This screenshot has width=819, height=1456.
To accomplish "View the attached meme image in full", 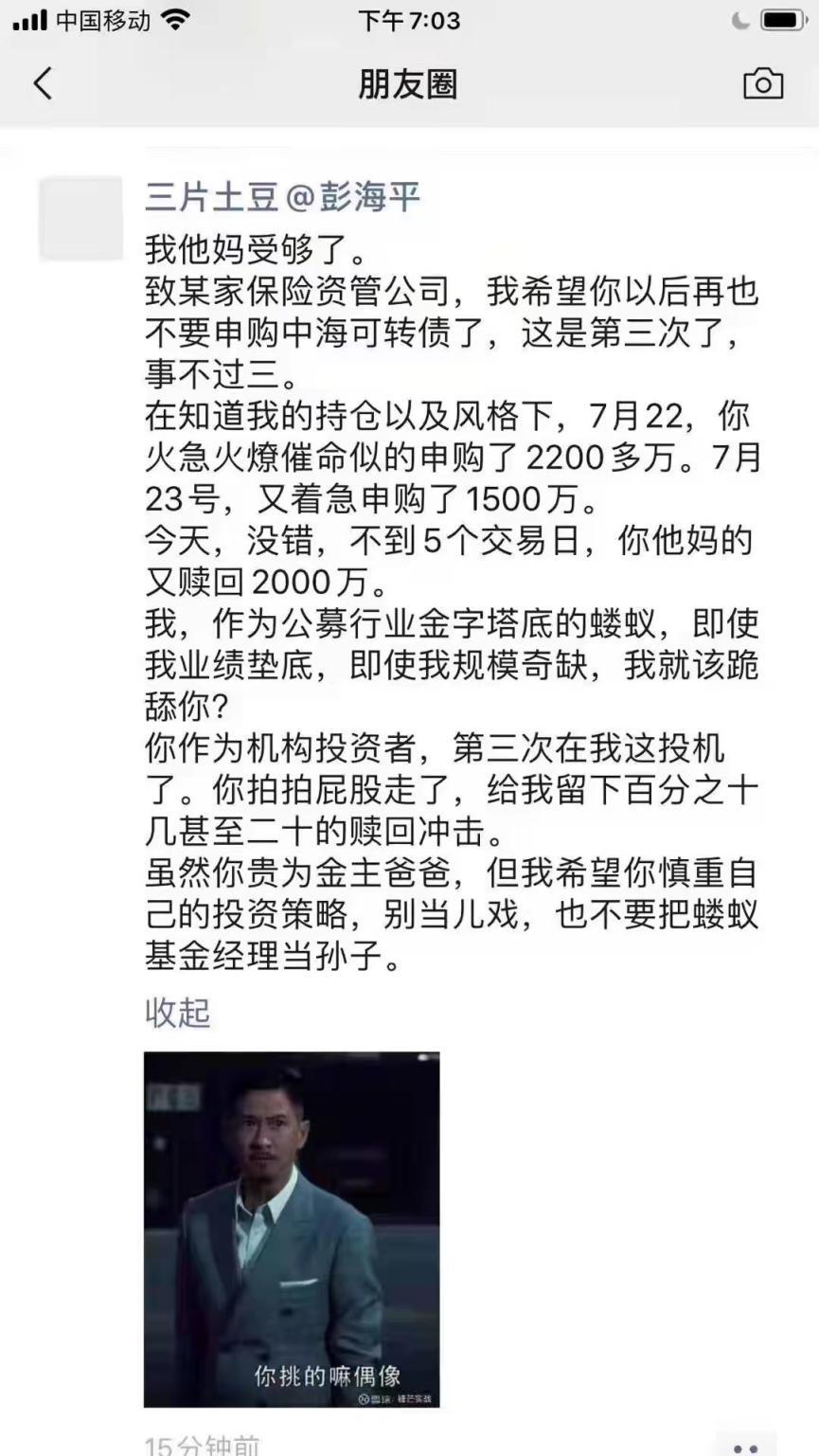I will point(292,1229).
